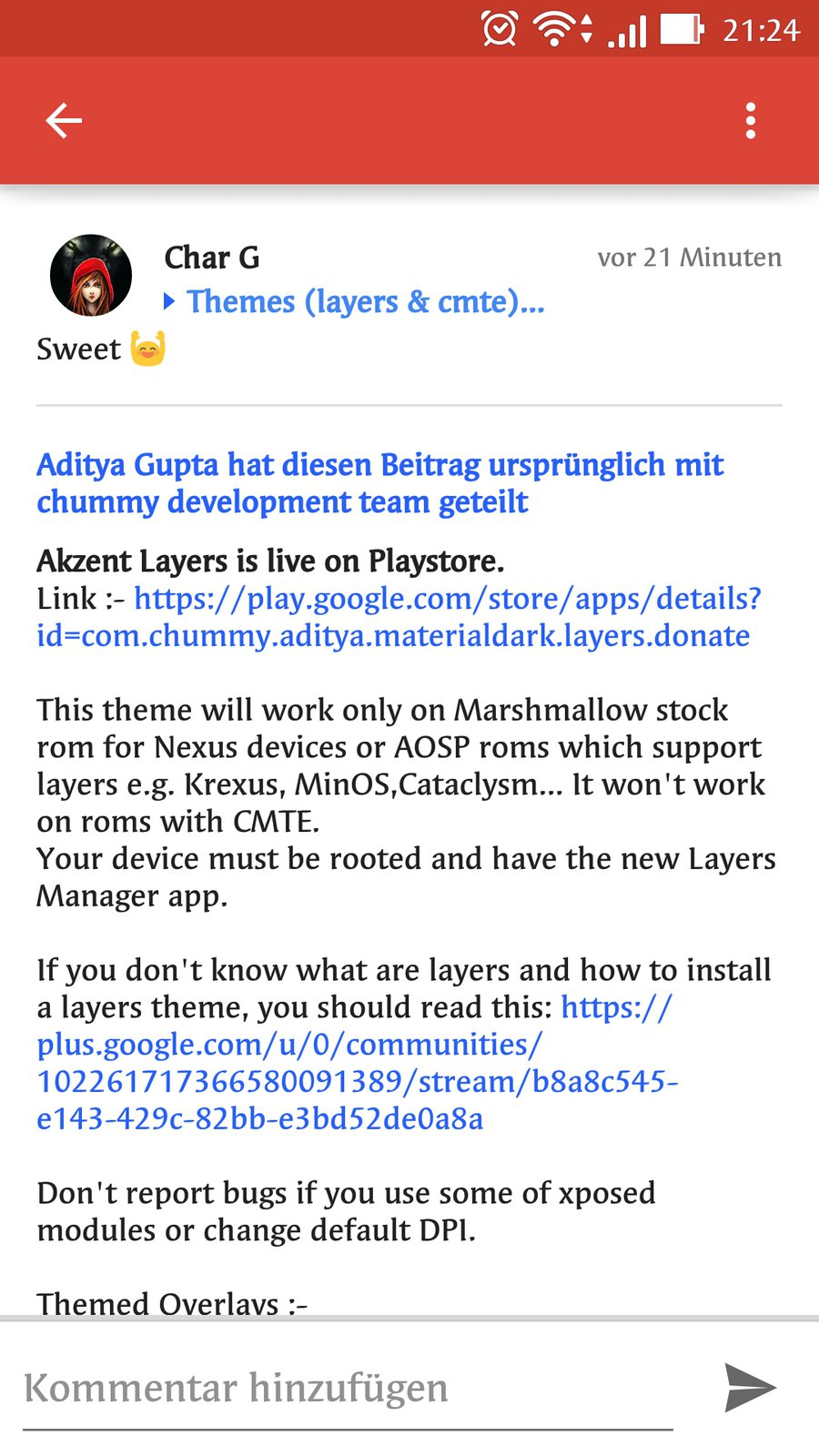The width and height of the screenshot is (819, 1456).
Task: Tap the Kommentar hinzufügen field
Action: (346, 1389)
